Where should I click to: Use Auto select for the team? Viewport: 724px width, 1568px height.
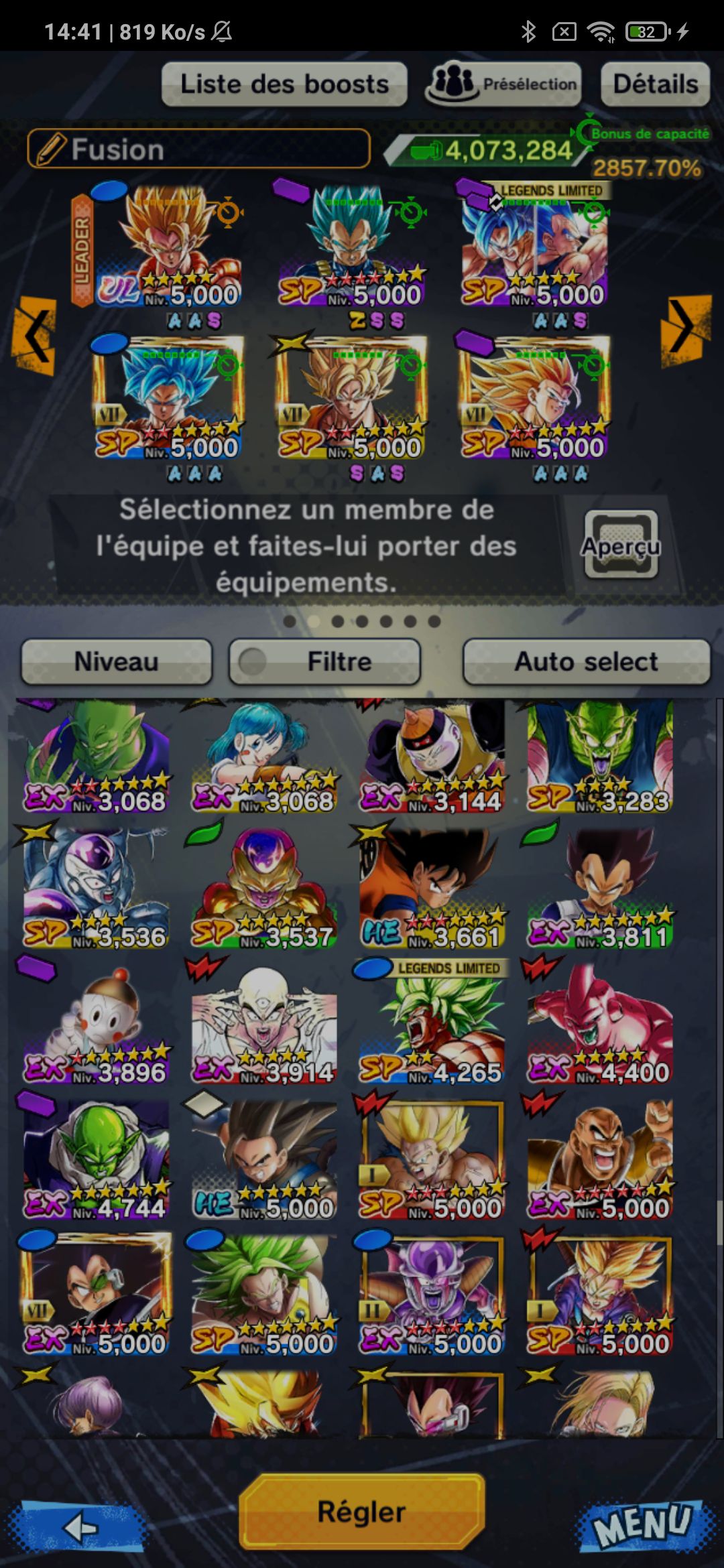pos(586,661)
